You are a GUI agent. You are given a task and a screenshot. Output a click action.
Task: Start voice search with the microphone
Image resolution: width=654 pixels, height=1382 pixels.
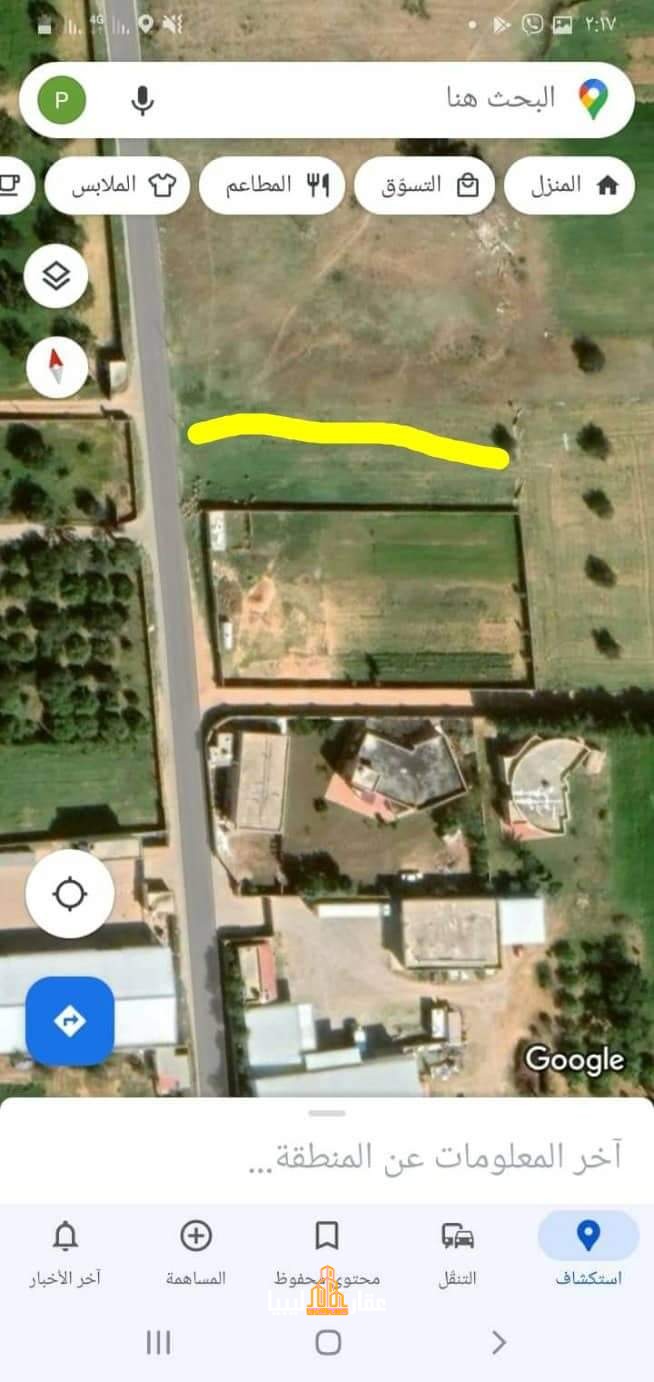[143, 100]
